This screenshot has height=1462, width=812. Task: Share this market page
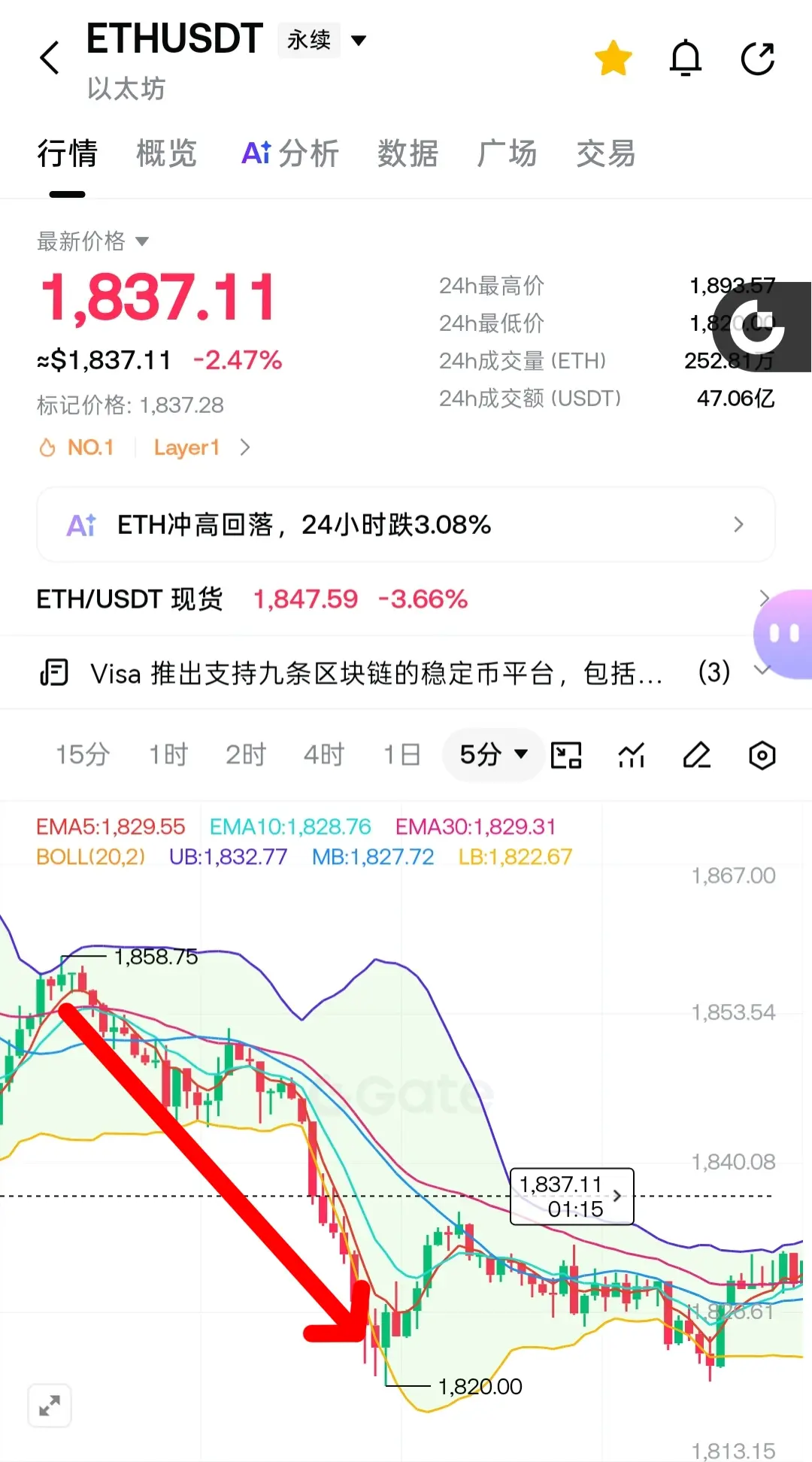coord(758,59)
